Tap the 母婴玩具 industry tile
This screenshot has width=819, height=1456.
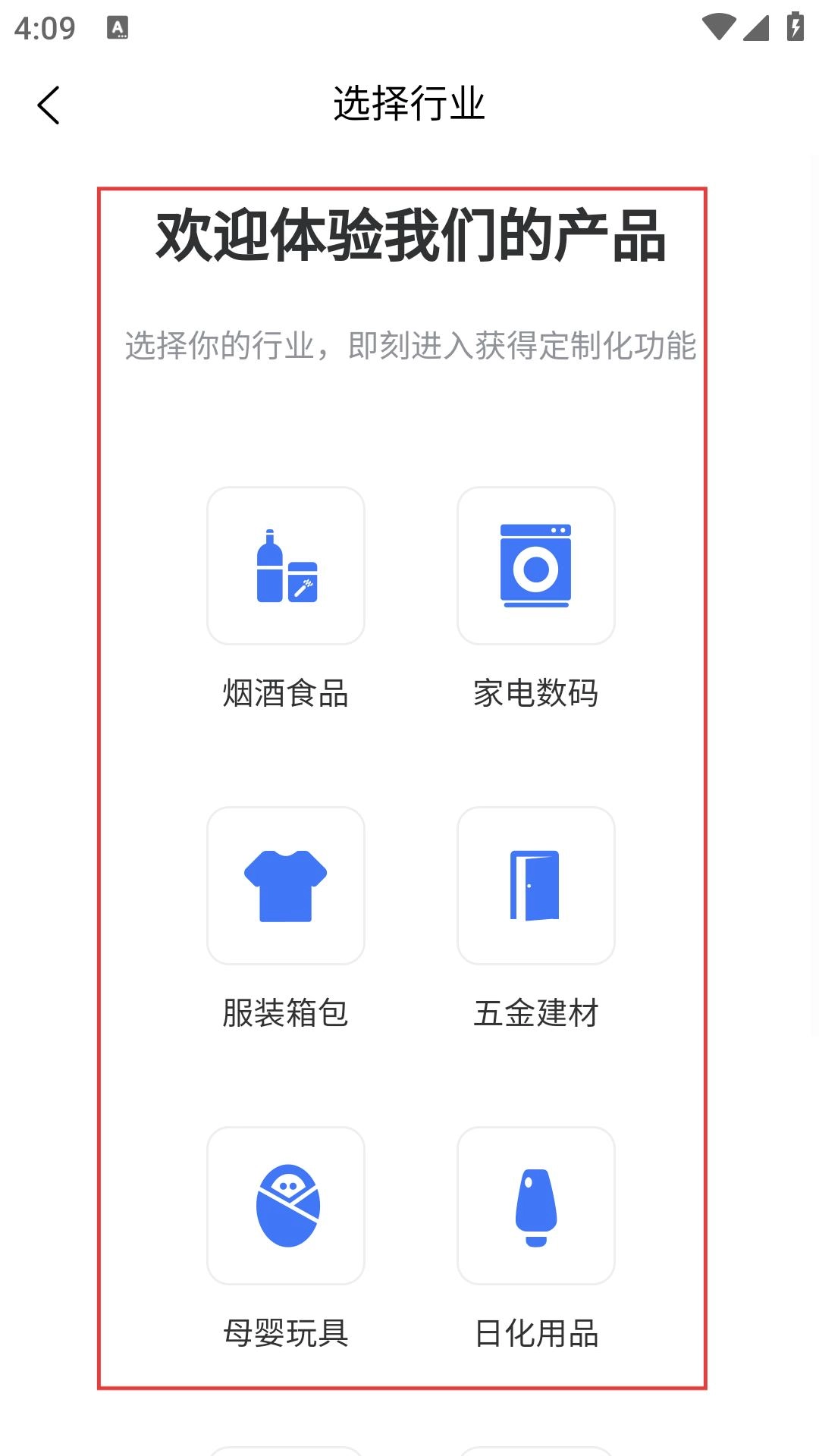click(286, 1206)
